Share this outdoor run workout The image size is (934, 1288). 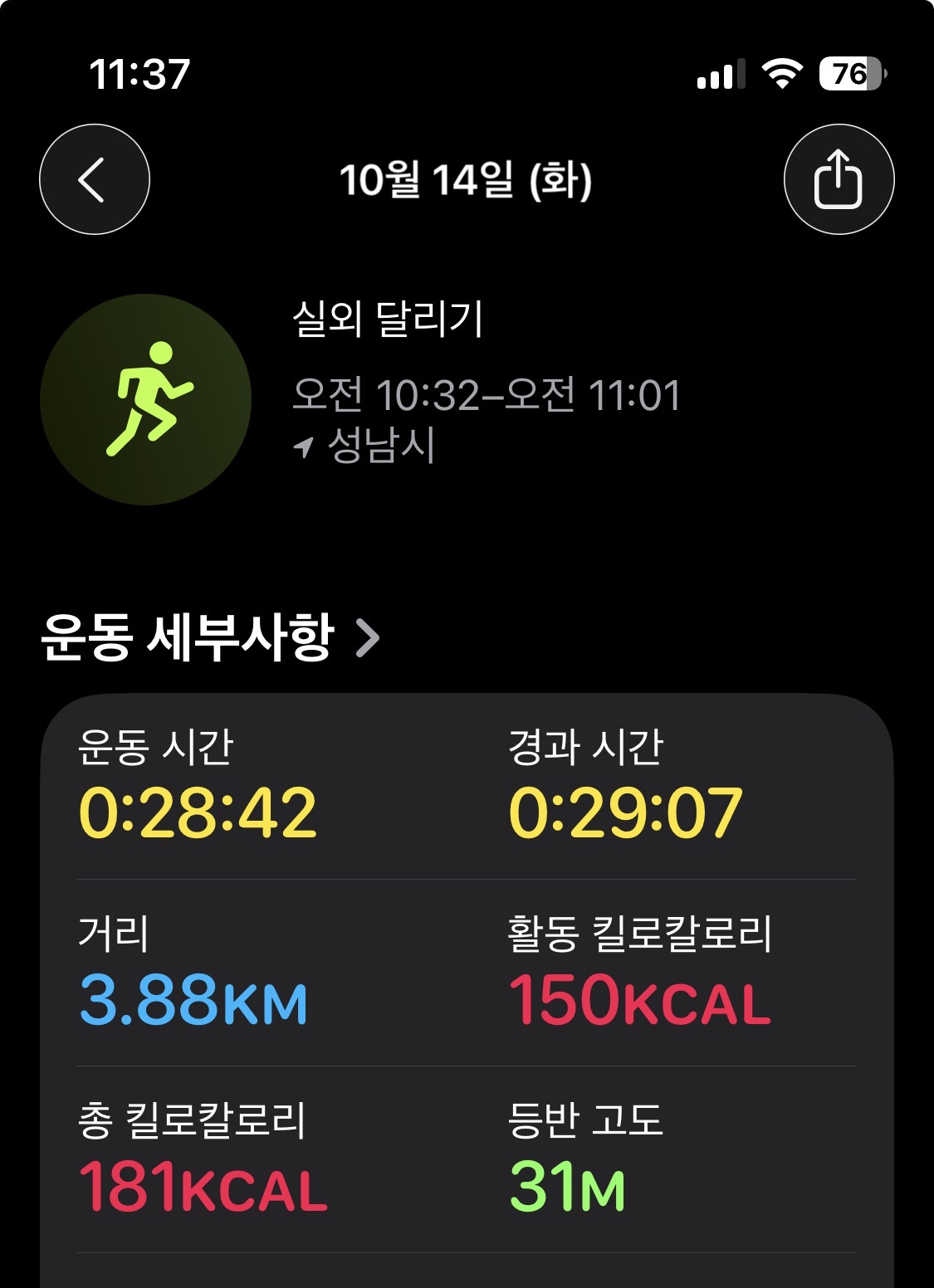click(x=839, y=179)
